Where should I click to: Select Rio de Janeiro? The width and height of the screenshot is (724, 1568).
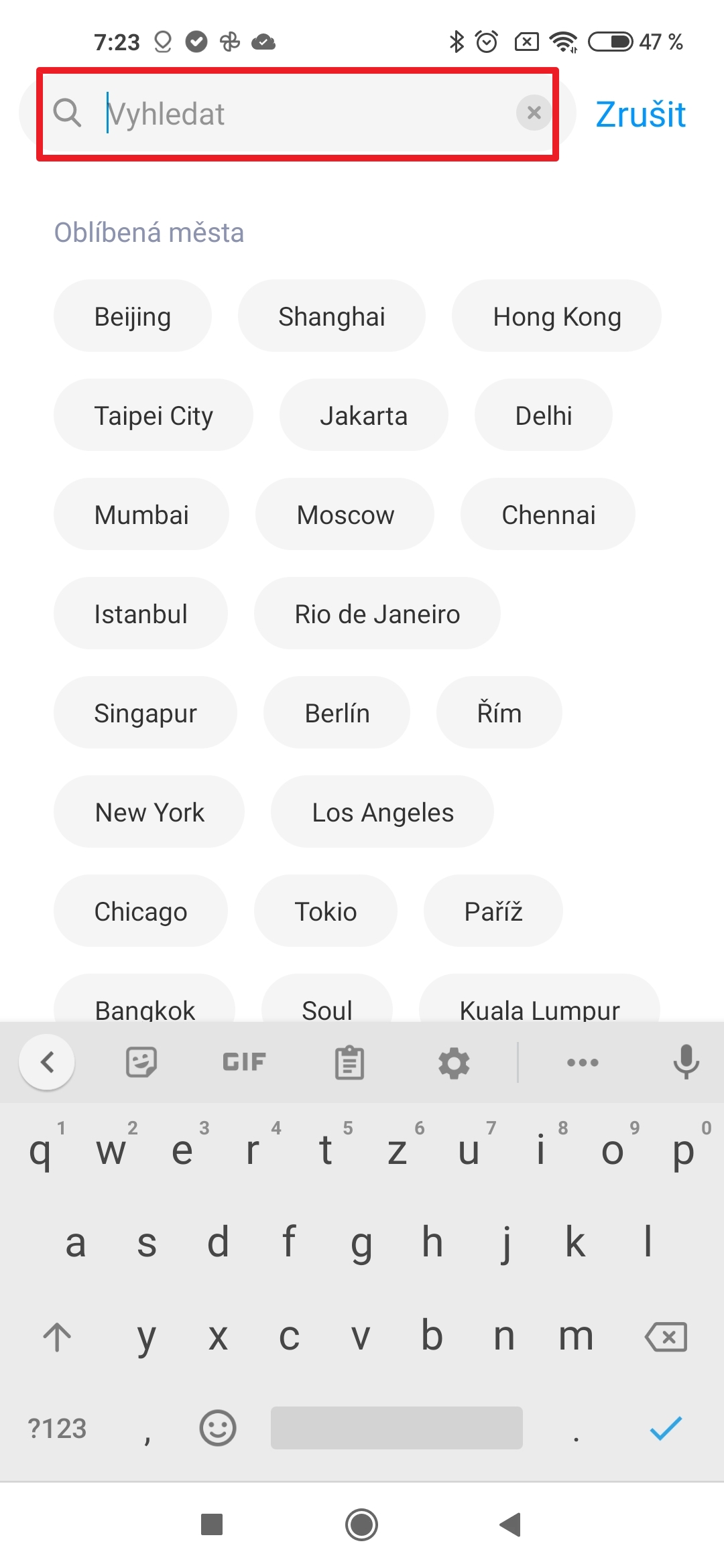tap(377, 614)
